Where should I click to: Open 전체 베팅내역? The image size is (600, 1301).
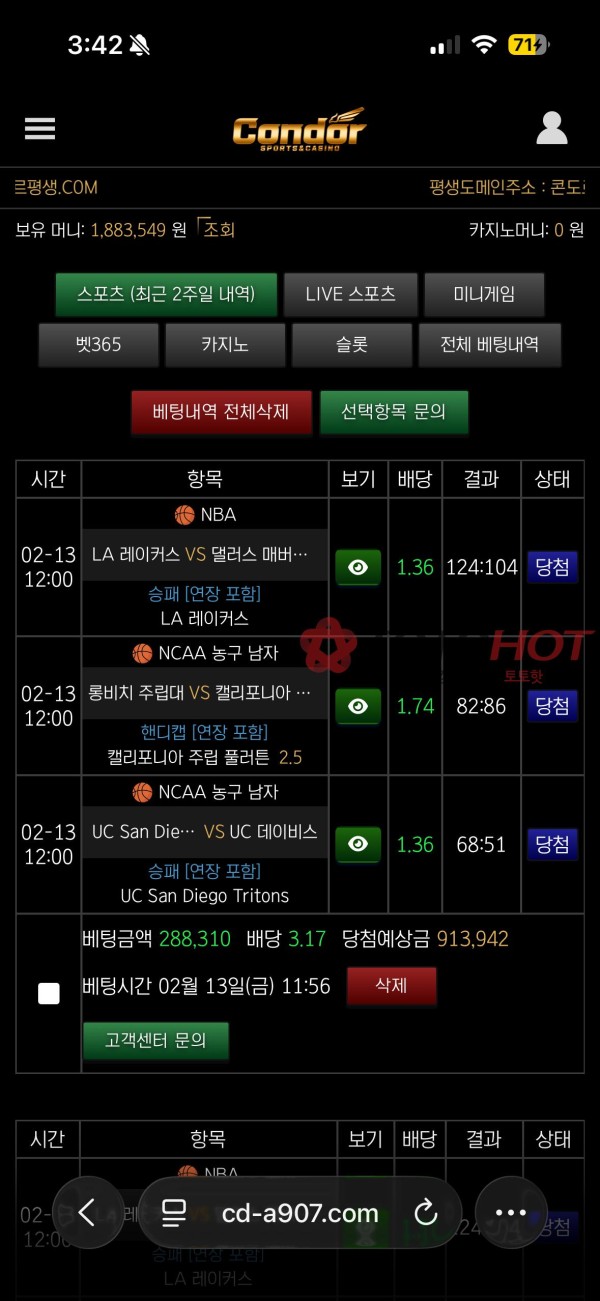click(489, 344)
